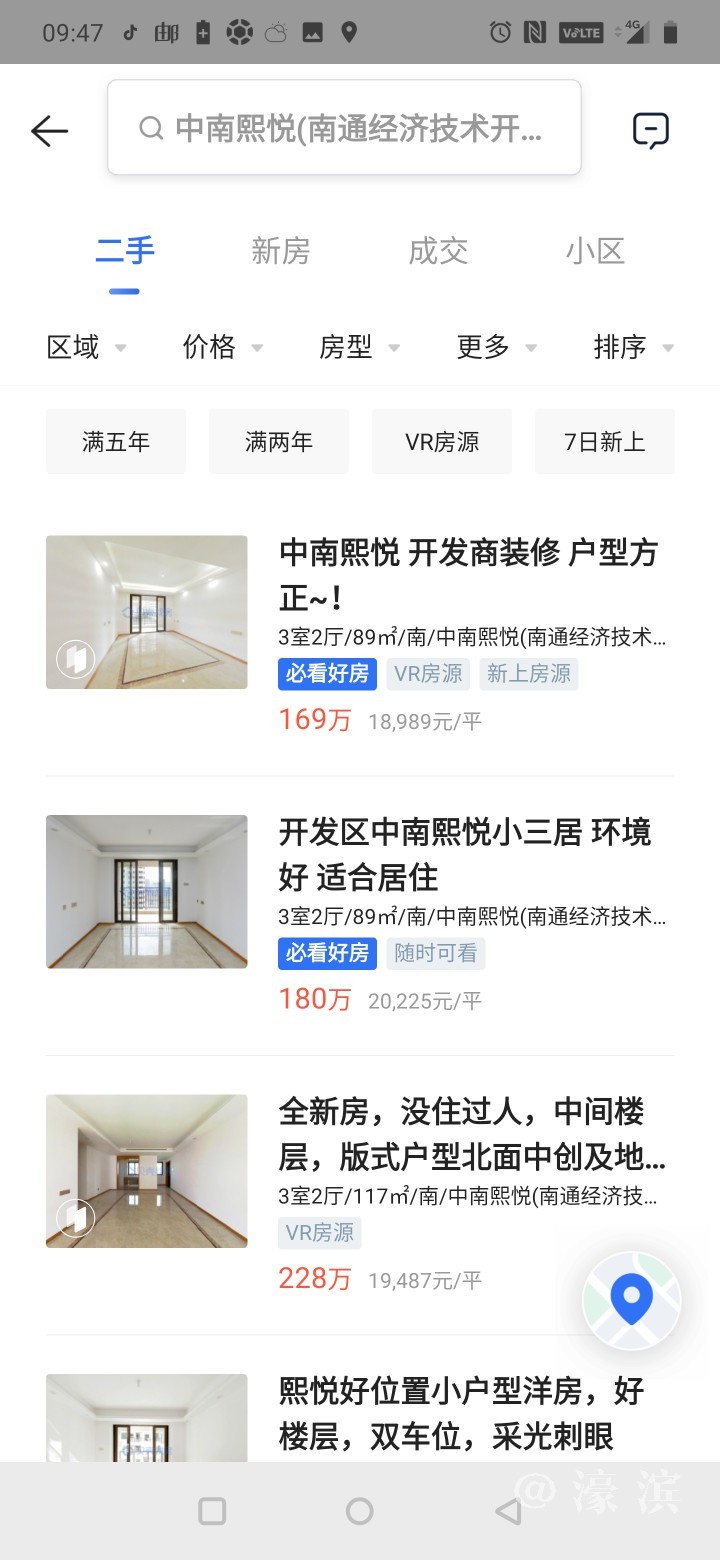
Task: Open the floating map location button
Action: pyautogui.click(x=631, y=1301)
